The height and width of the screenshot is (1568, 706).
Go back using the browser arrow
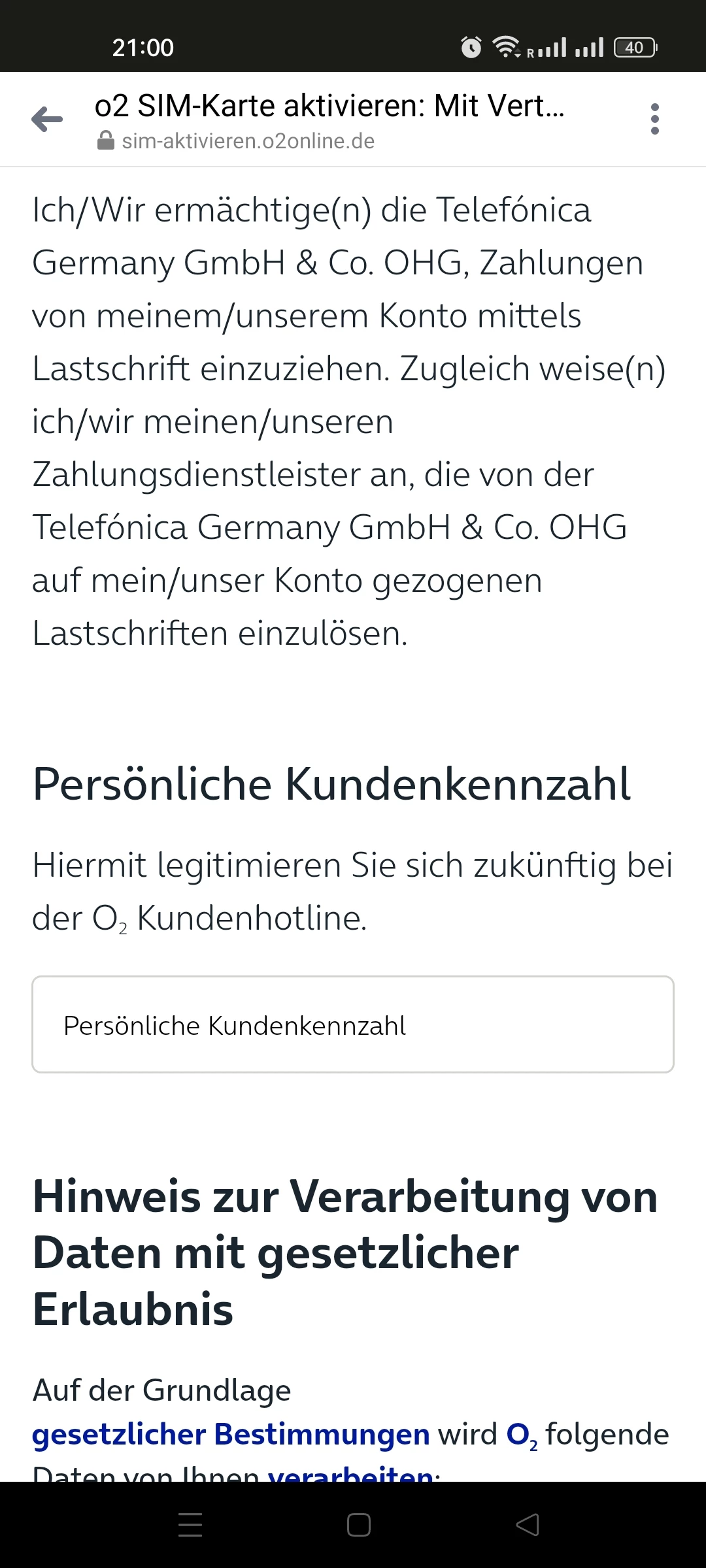(x=47, y=119)
